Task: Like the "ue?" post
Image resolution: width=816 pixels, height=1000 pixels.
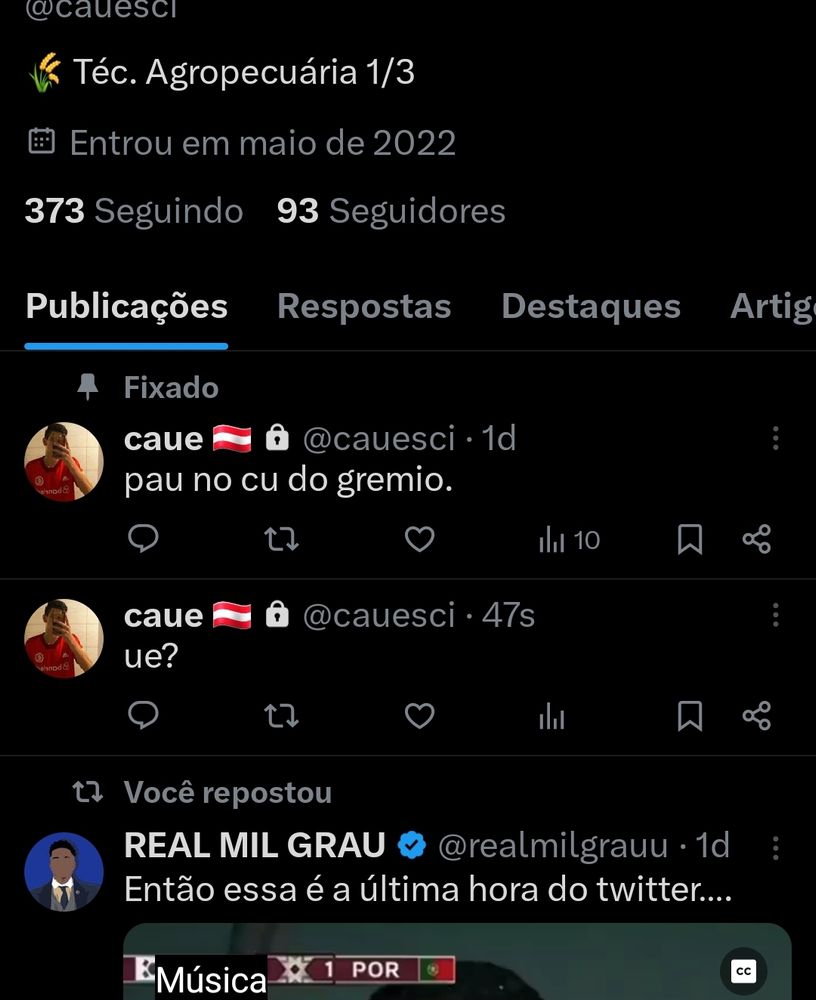Action: tap(419, 716)
